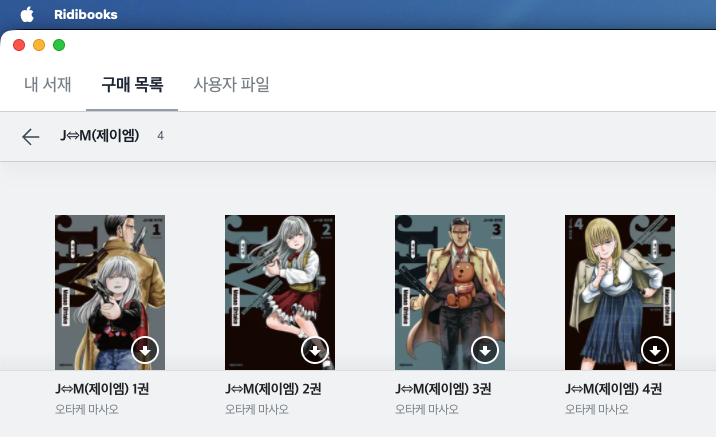Minimize the window with the yellow button
Screen dimensions: 716x437
point(39,45)
